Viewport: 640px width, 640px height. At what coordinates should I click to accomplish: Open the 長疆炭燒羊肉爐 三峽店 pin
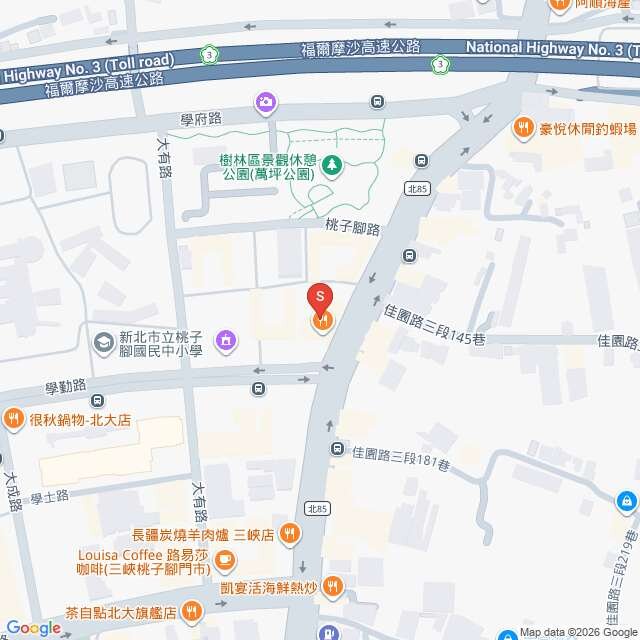coord(290,533)
